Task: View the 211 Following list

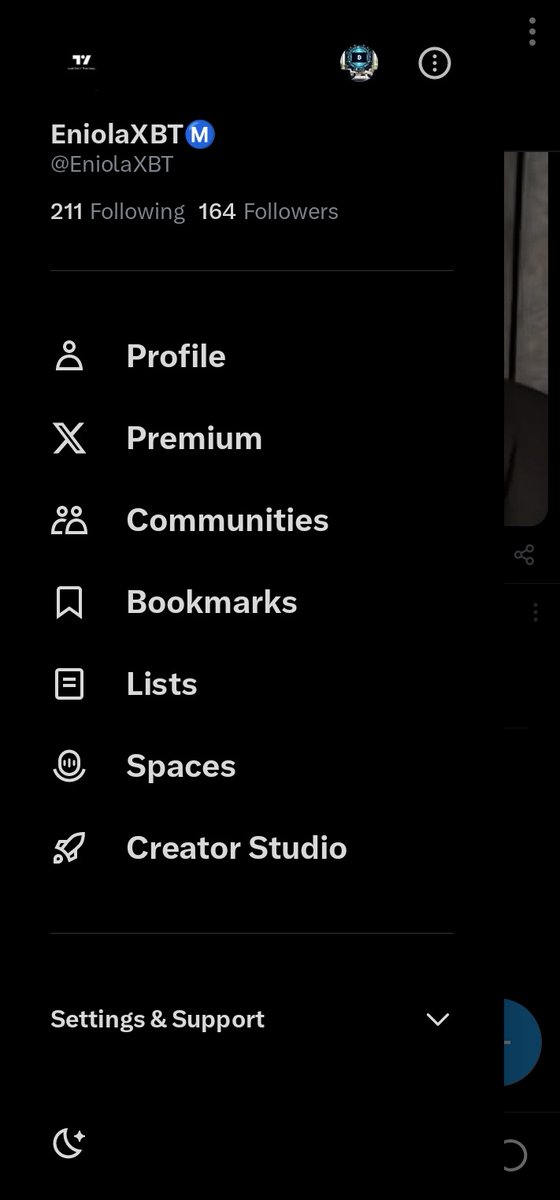Action: click(118, 212)
